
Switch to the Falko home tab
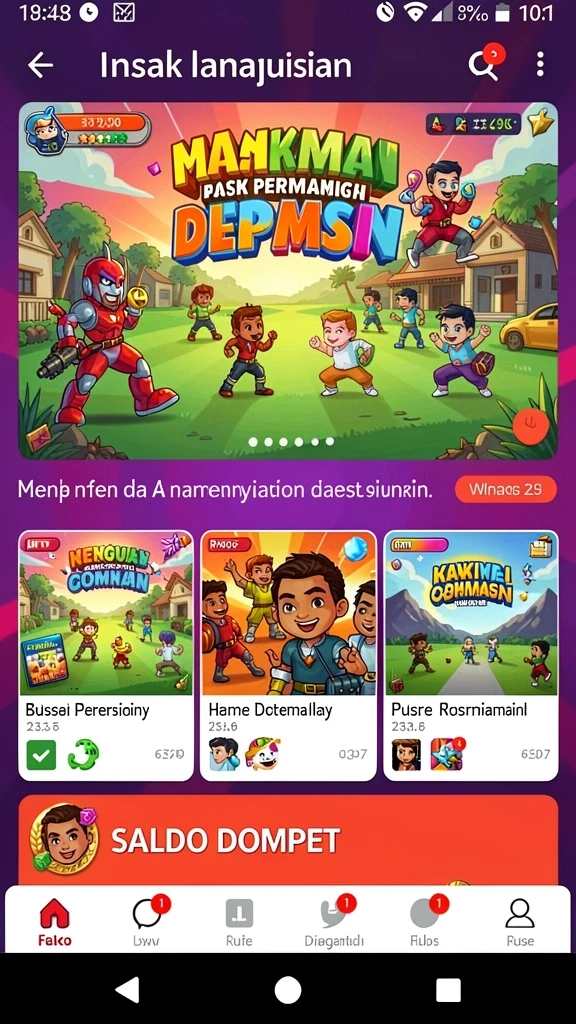click(x=54, y=923)
